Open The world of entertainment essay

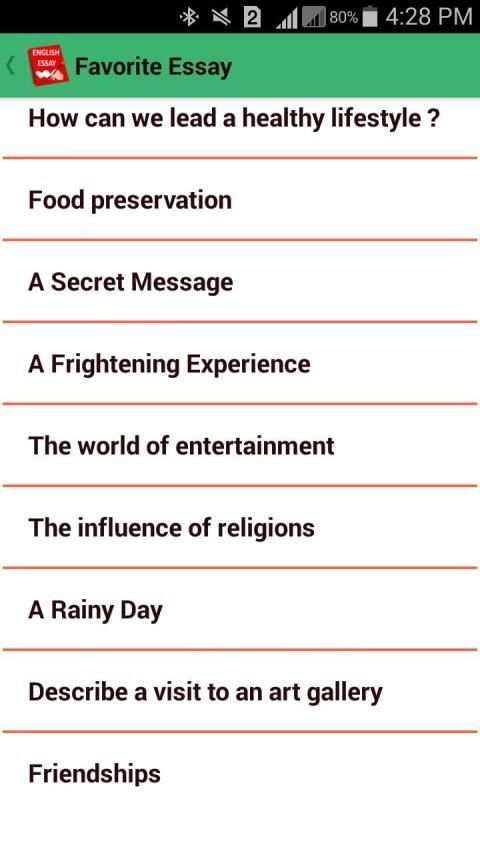(240, 446)
